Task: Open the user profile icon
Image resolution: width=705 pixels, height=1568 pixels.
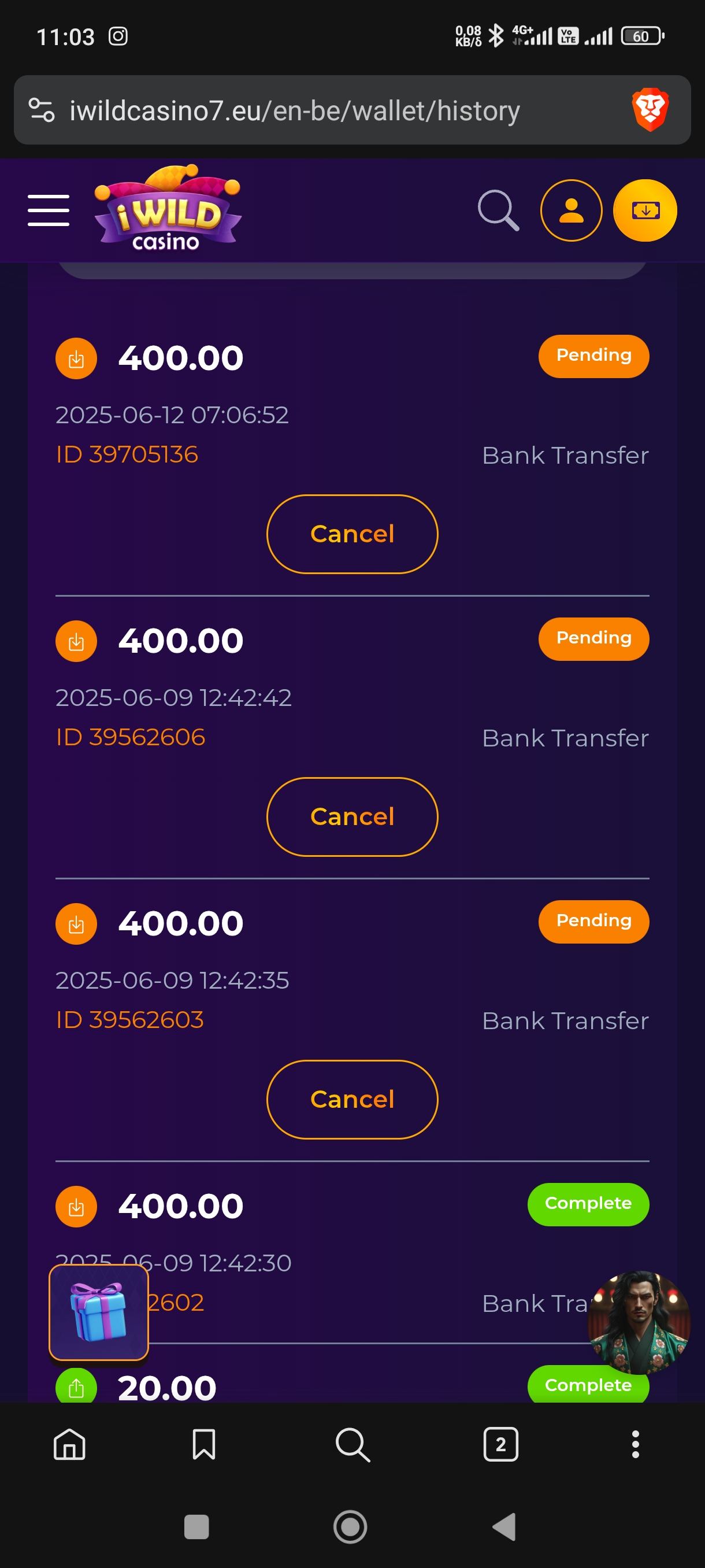Action: click(x=571, y=210)
